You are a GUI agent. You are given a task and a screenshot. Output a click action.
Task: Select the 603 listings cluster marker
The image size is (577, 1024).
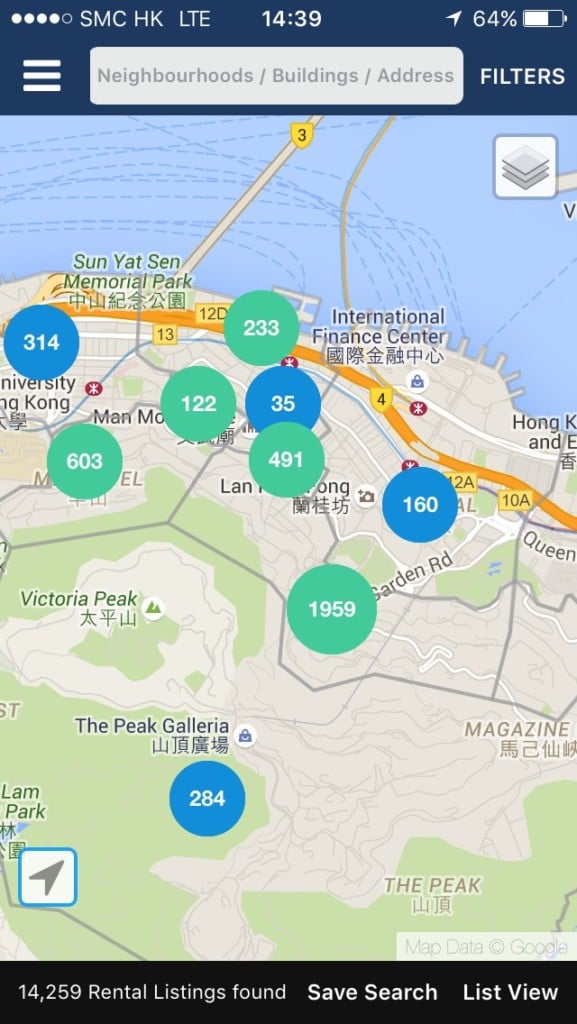85,461
